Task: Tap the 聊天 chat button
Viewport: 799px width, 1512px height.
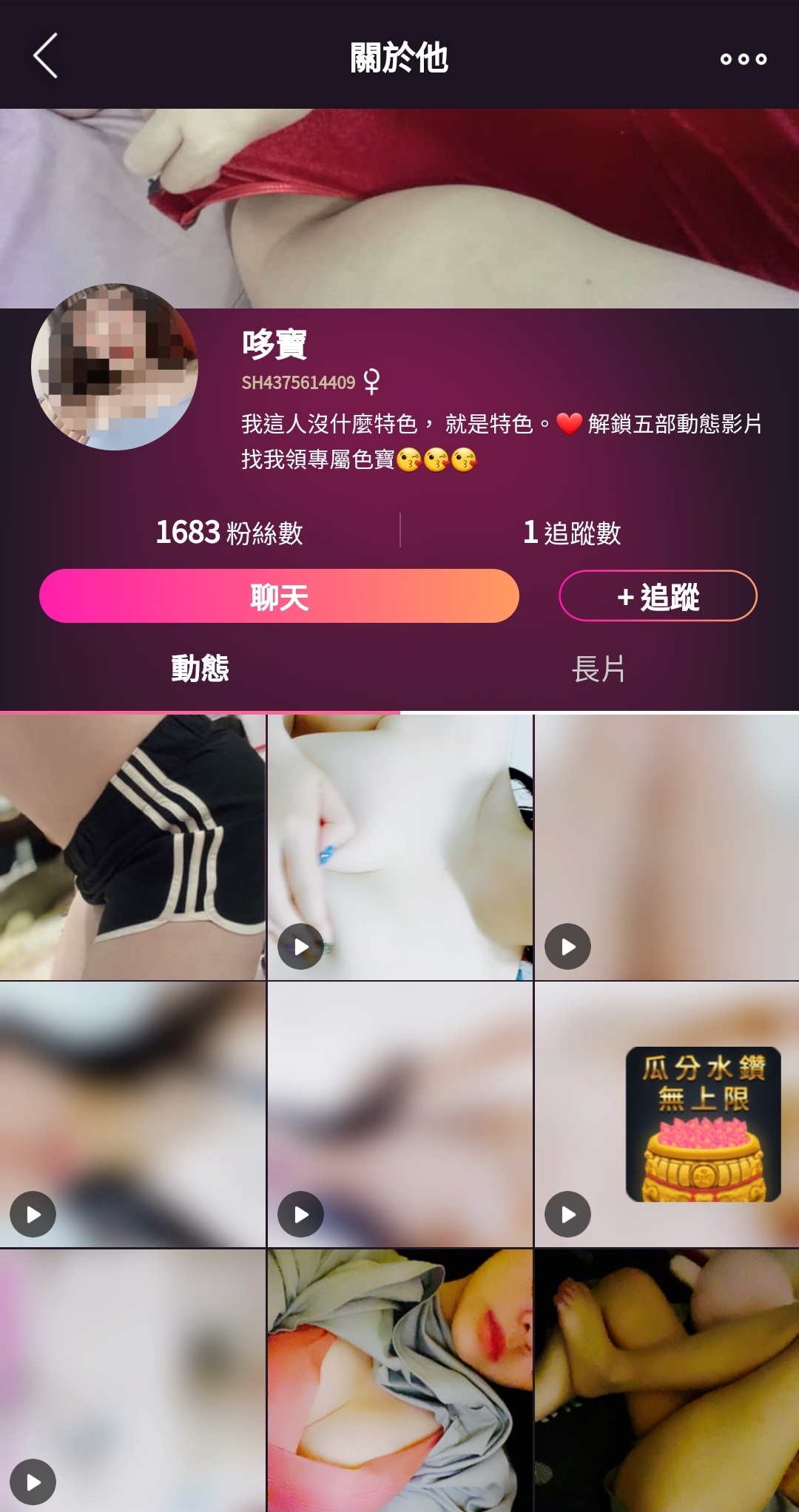Action: click(x=279, y=596)
